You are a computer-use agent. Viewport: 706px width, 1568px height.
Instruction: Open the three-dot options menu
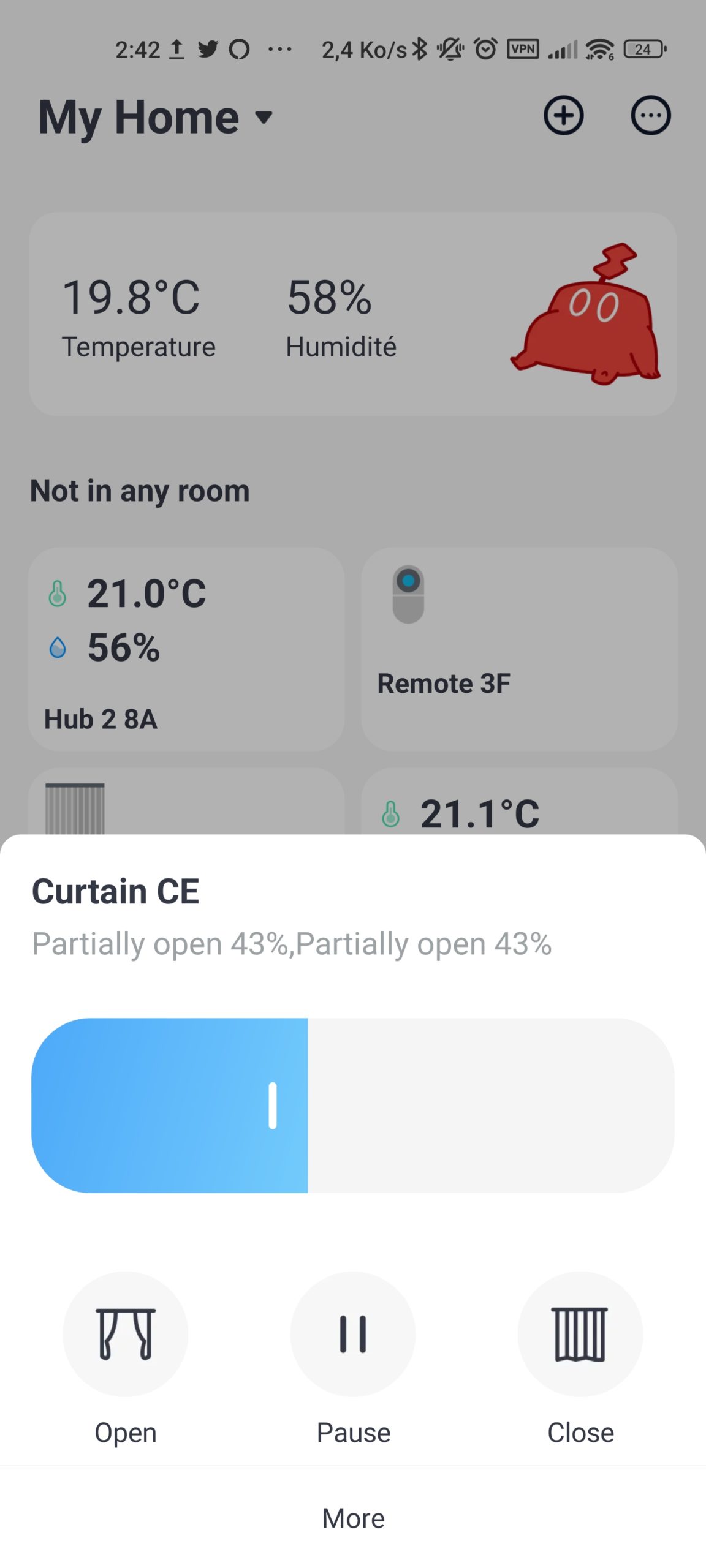click(651, 115)
